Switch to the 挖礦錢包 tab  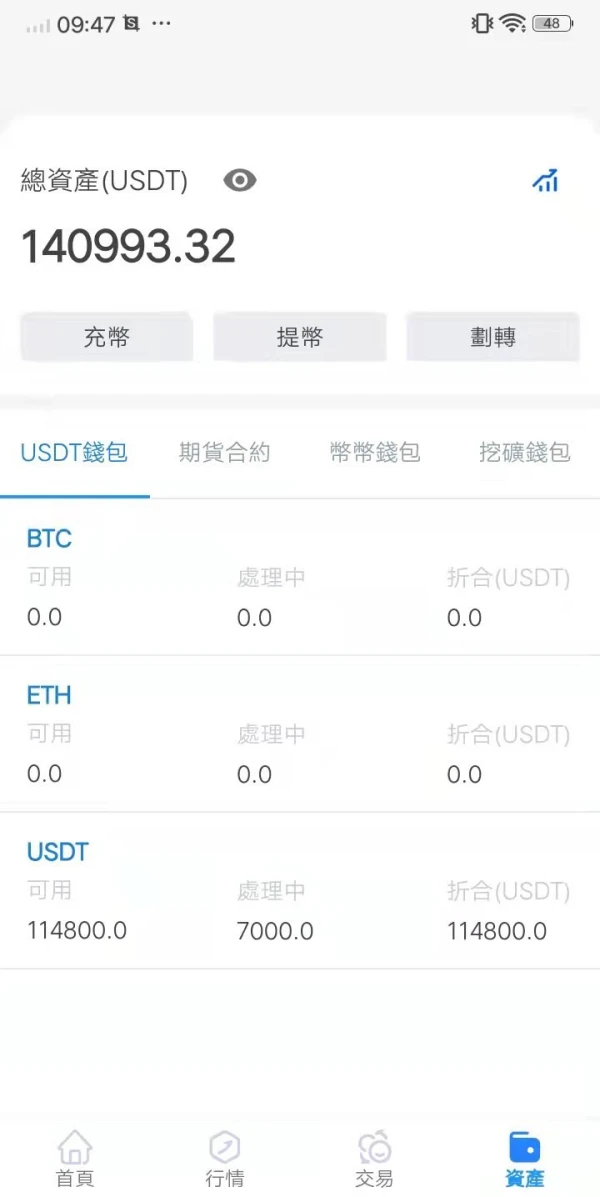[525, 452]
